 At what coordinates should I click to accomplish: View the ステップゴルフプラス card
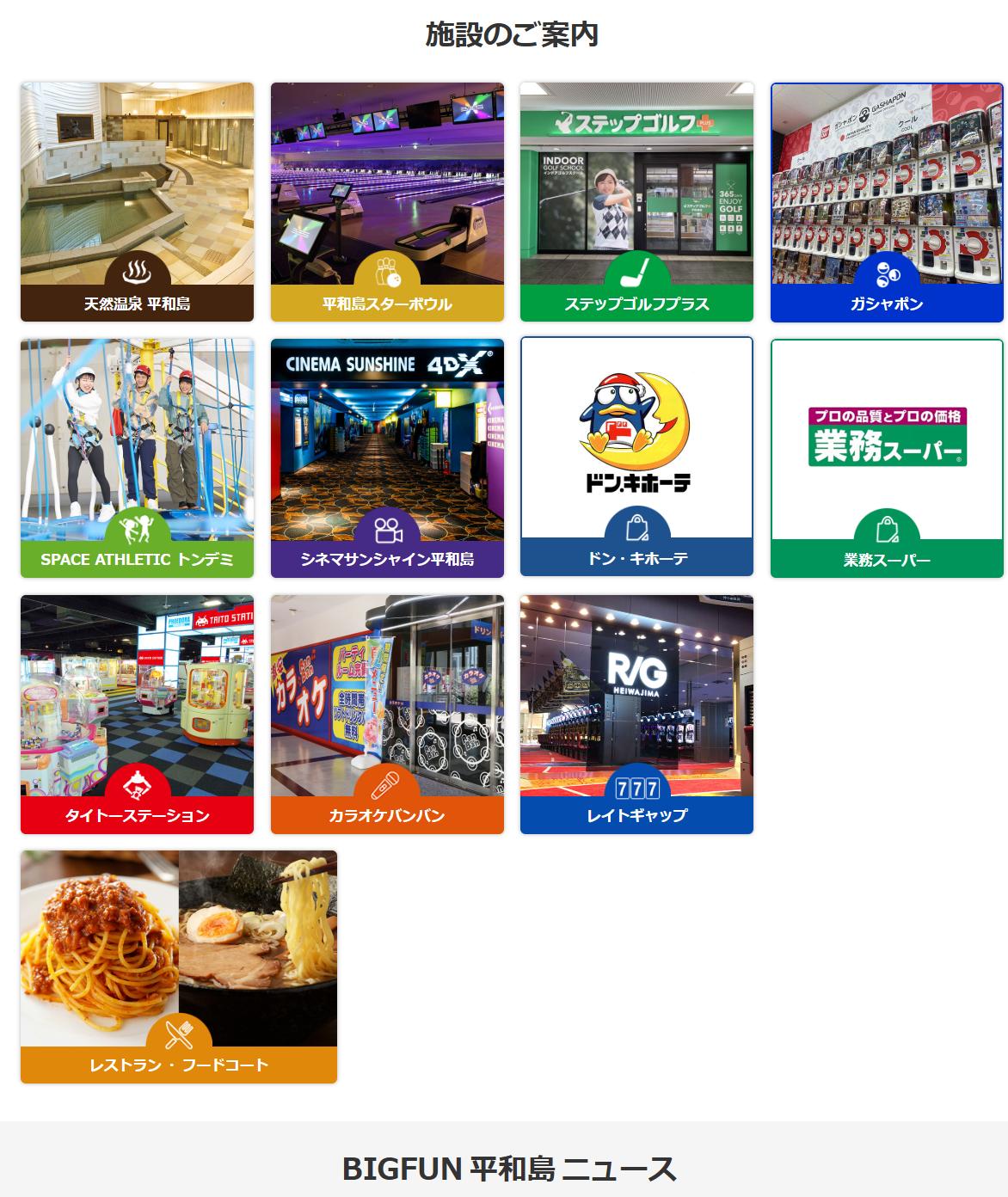636,201
